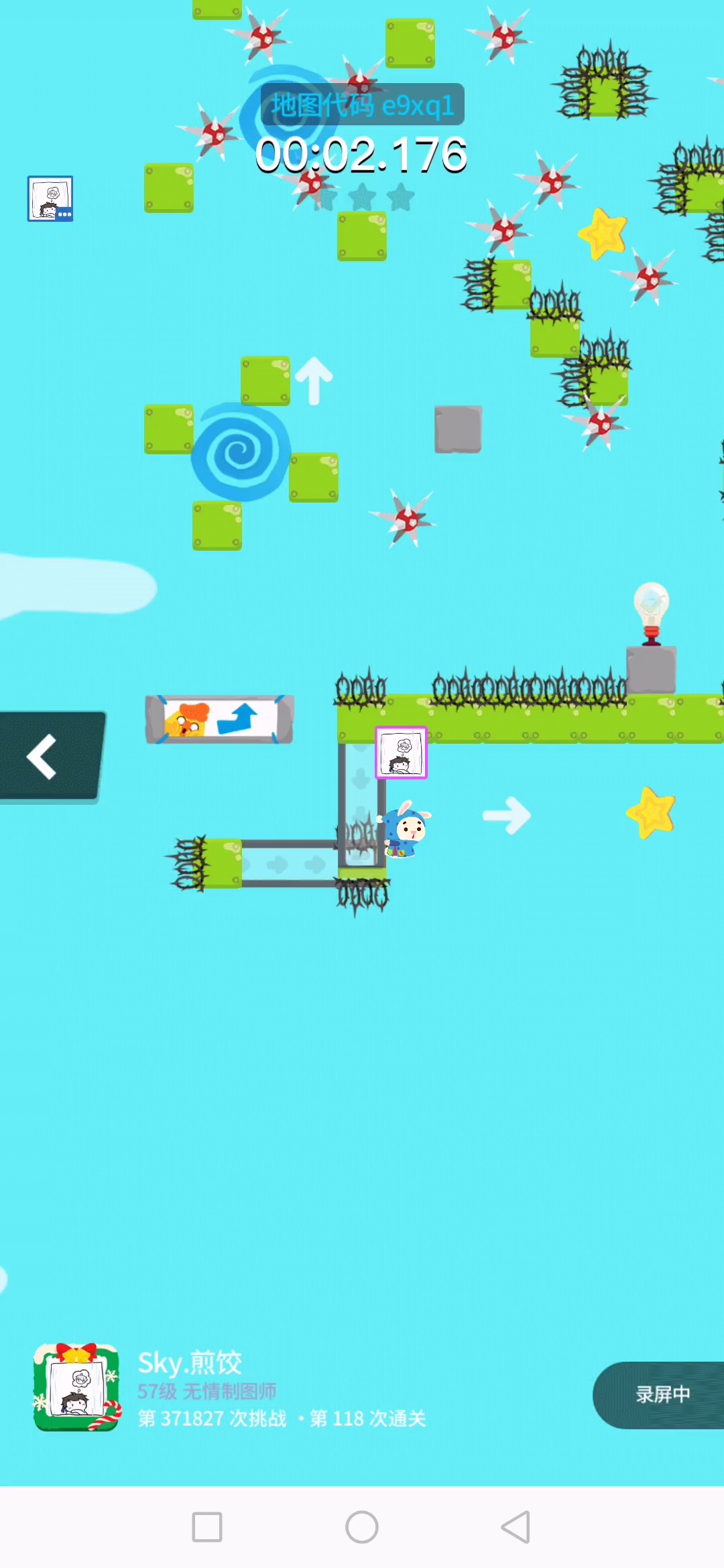Open the Sky.煎饺 creator avatar
The width and height of the screenshot is (724, 1568).
[77, 1387]
